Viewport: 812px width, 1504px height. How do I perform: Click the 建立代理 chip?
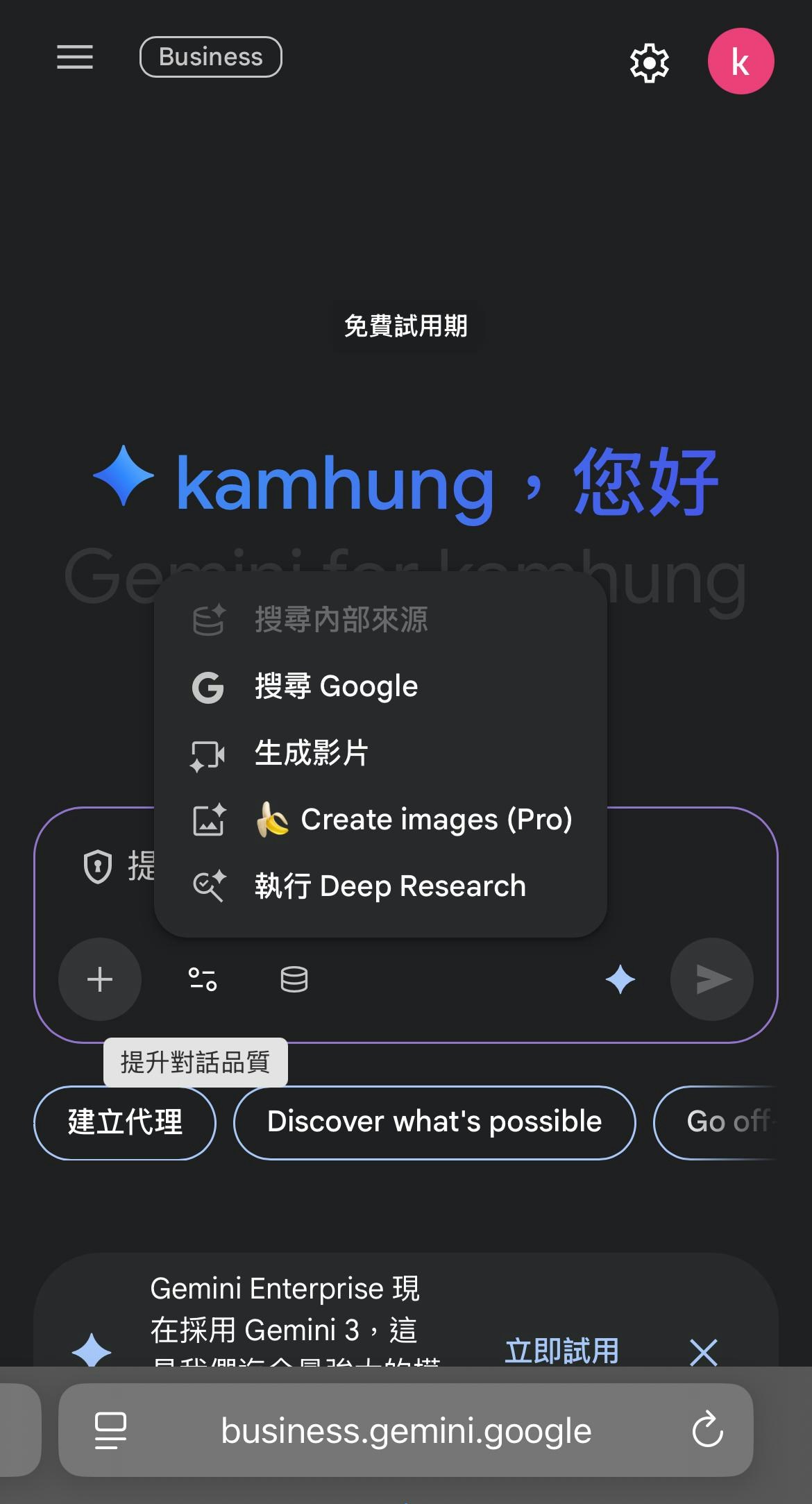tap(124, 1122)
